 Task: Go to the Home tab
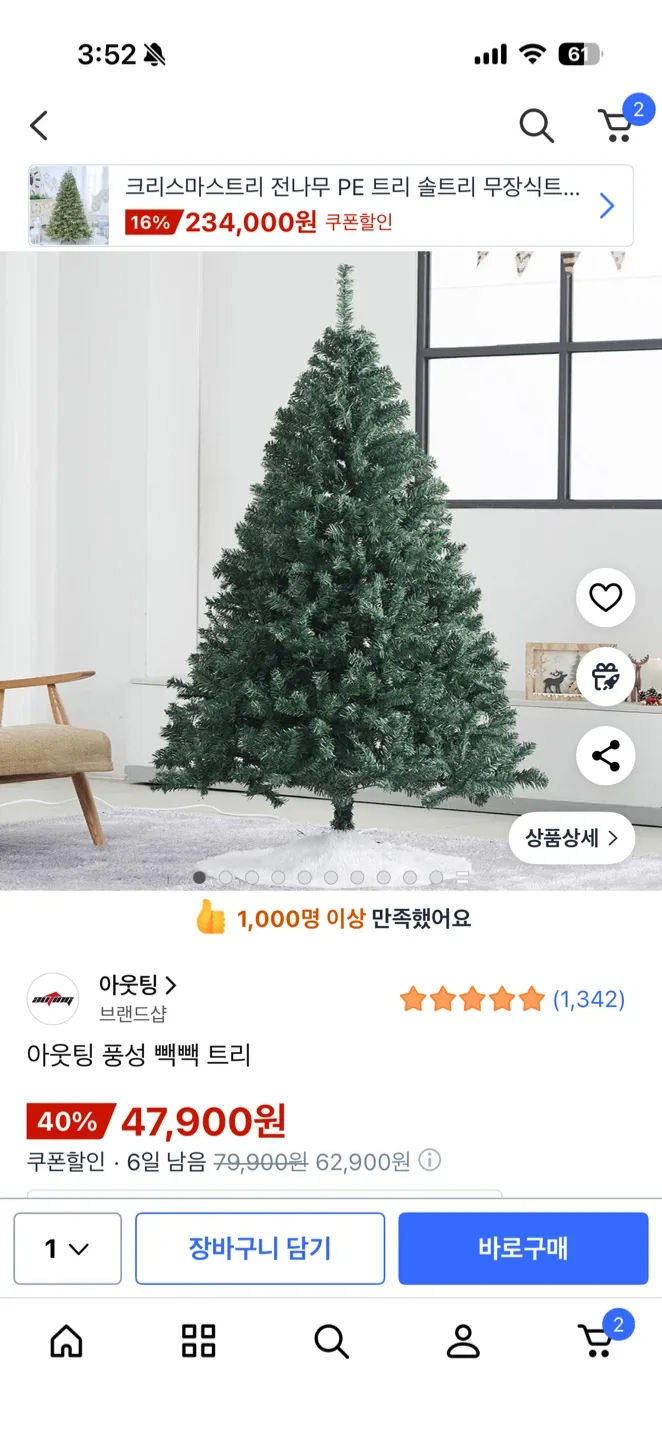[66, 1341]
